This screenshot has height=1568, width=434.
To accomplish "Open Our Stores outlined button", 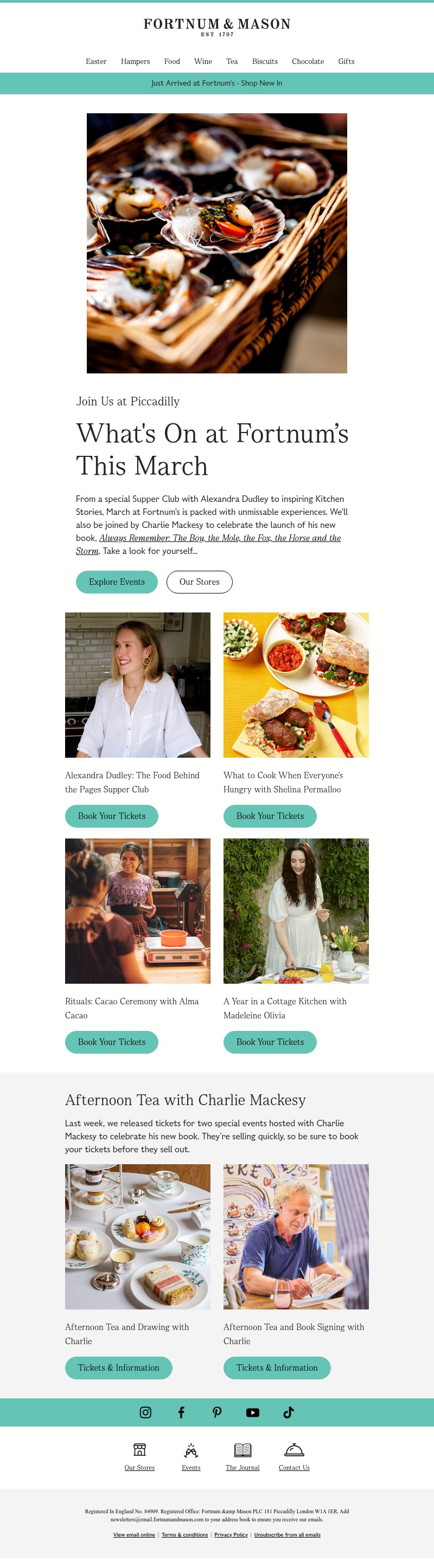I will point(199,582).
